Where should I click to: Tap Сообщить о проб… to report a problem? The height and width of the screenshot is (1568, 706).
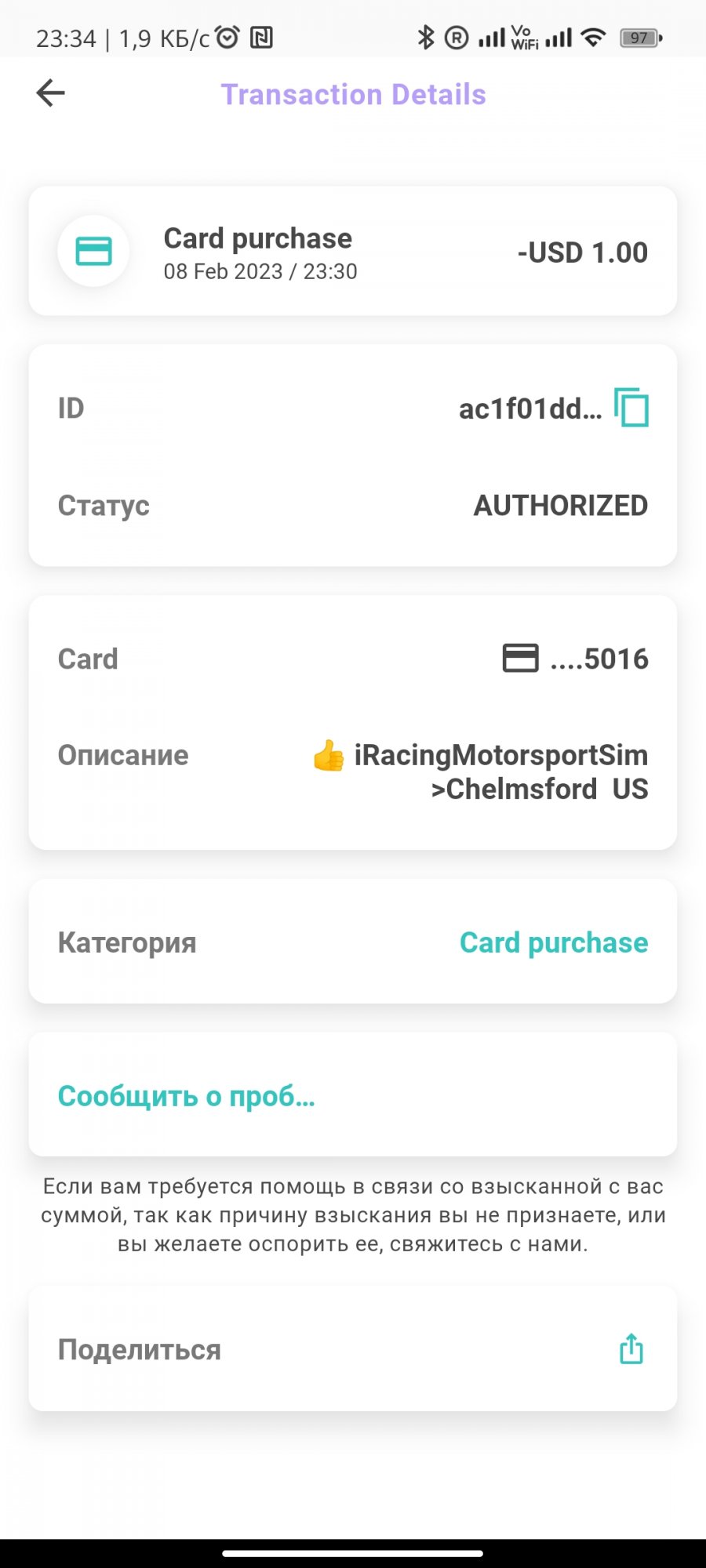(x=187, y=1095)
